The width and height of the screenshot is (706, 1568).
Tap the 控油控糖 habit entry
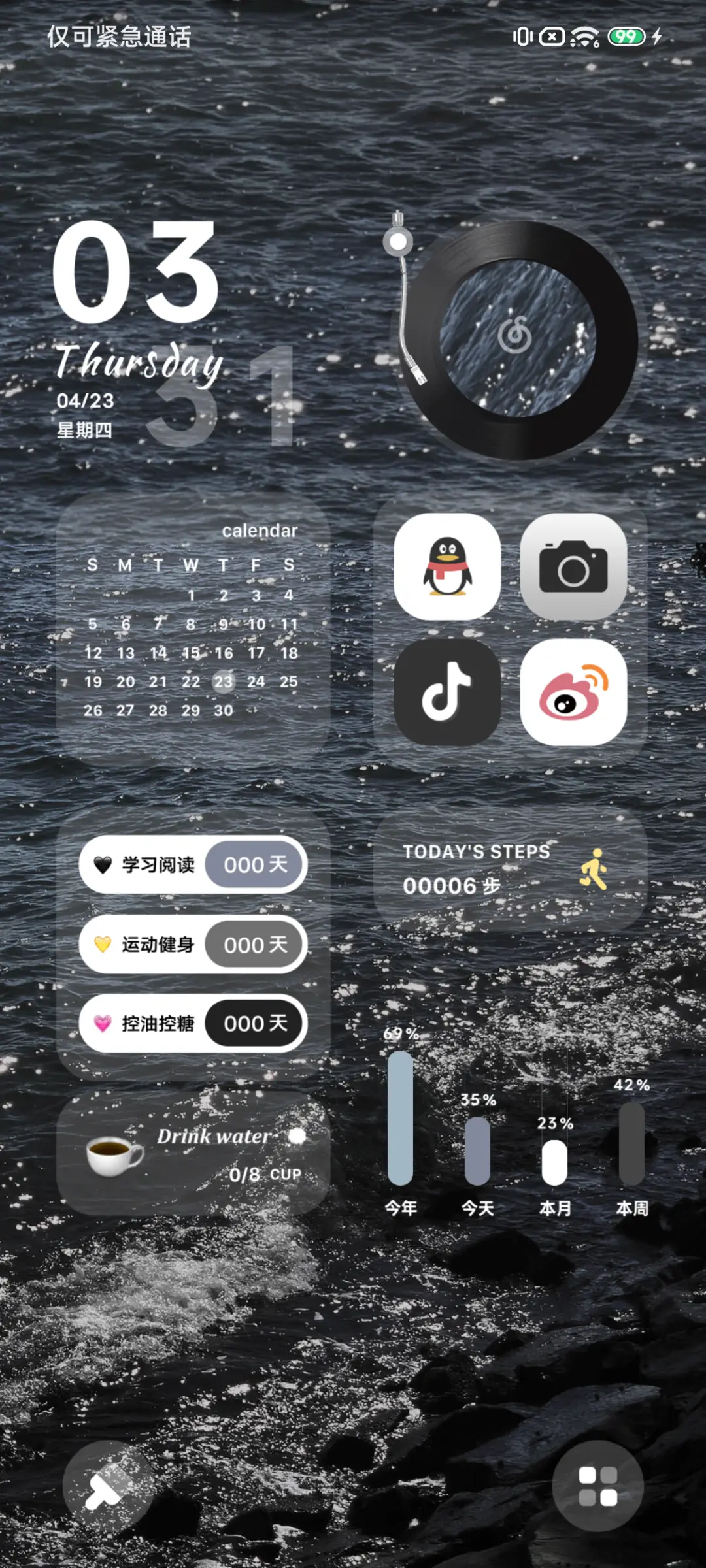194,1024
